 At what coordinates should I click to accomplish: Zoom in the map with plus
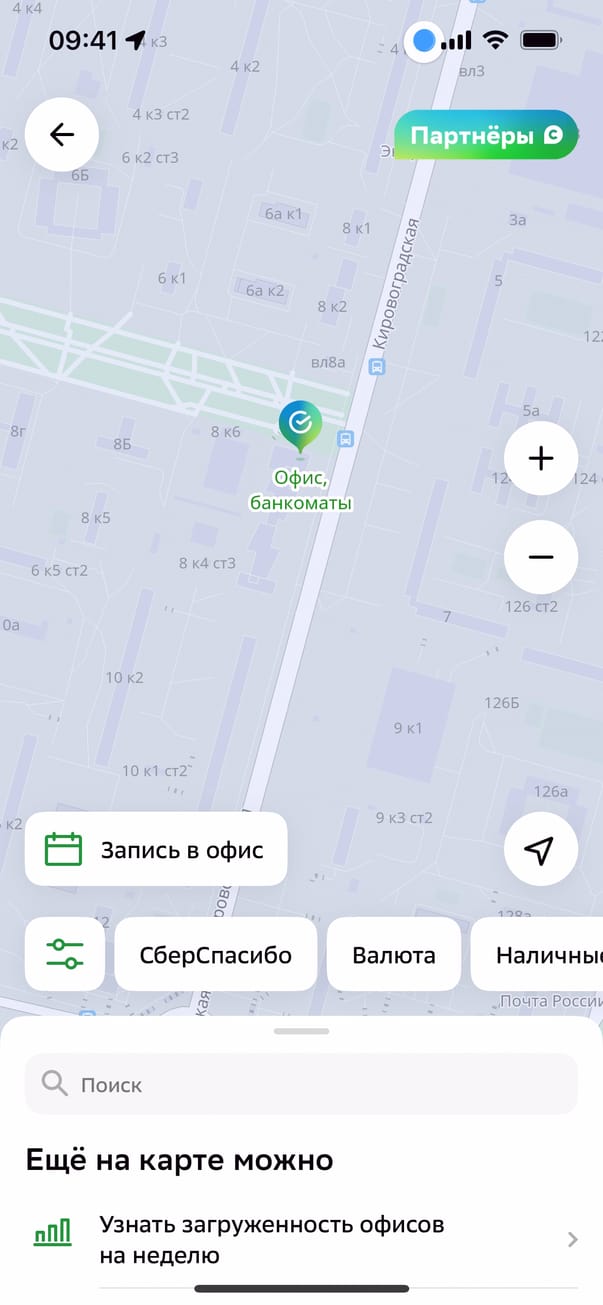coord(541,459)
